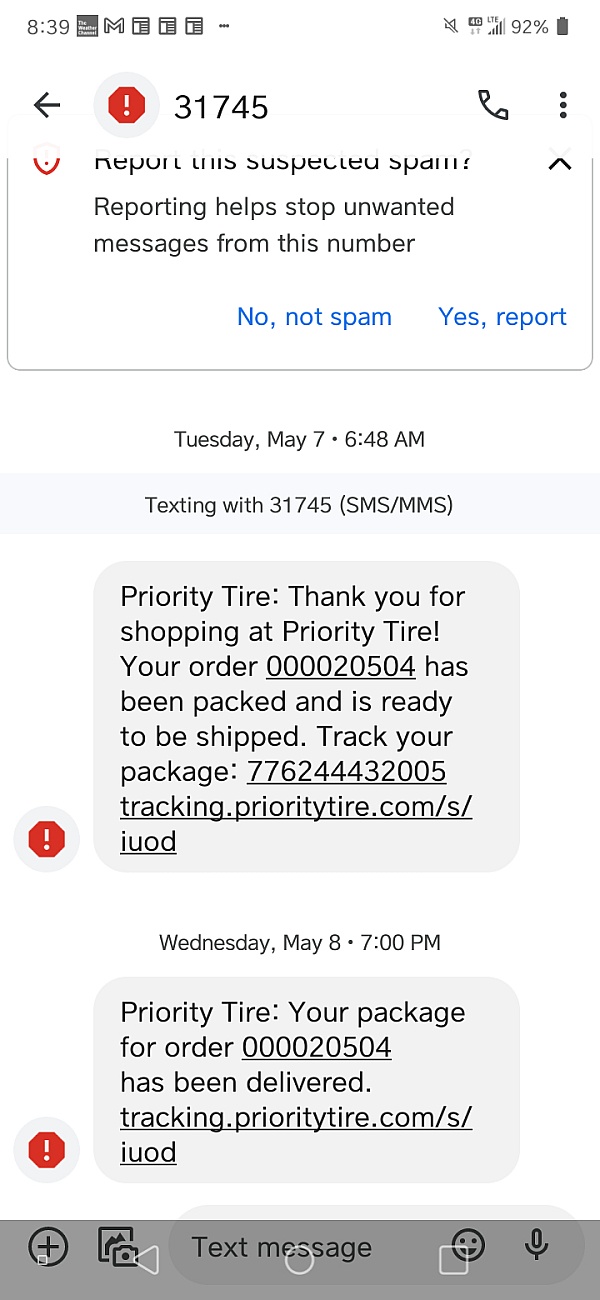
Task: Go back to the conversation list
Action: (46, 105)
